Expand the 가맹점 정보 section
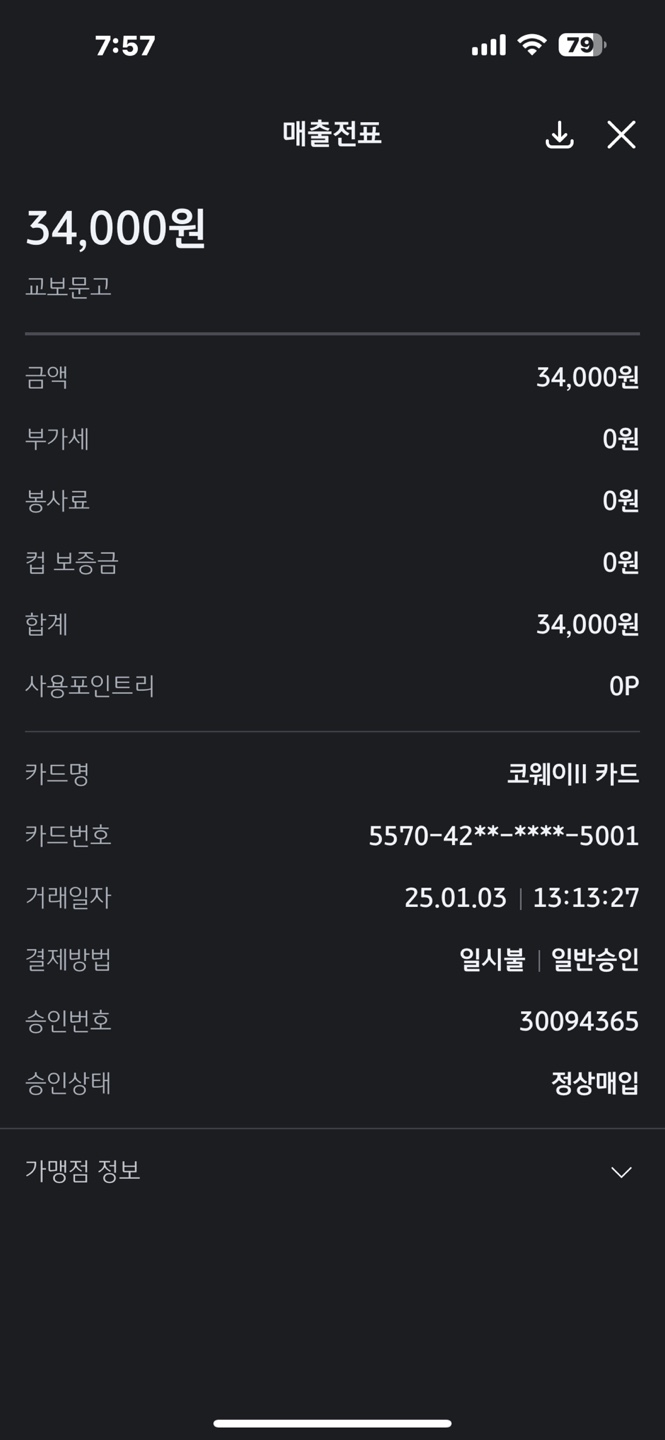Viewport: 665px width, 1440px height. (x=332, y=1171)
